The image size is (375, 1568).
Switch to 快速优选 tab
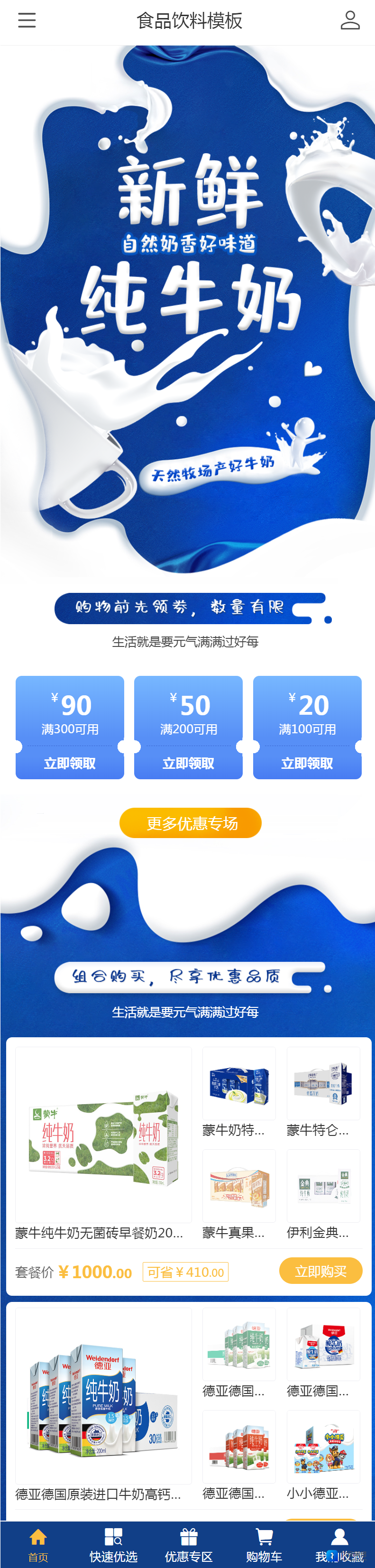[113, 1545]
